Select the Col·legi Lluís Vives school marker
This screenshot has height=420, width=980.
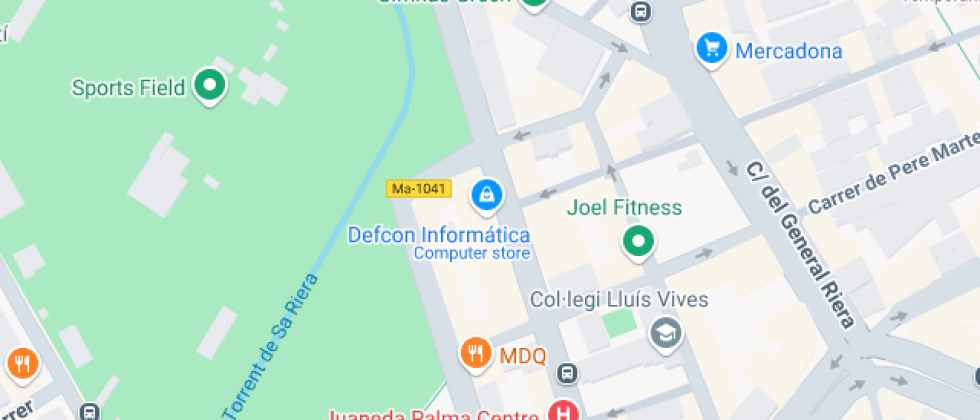(x=665, y=332)
